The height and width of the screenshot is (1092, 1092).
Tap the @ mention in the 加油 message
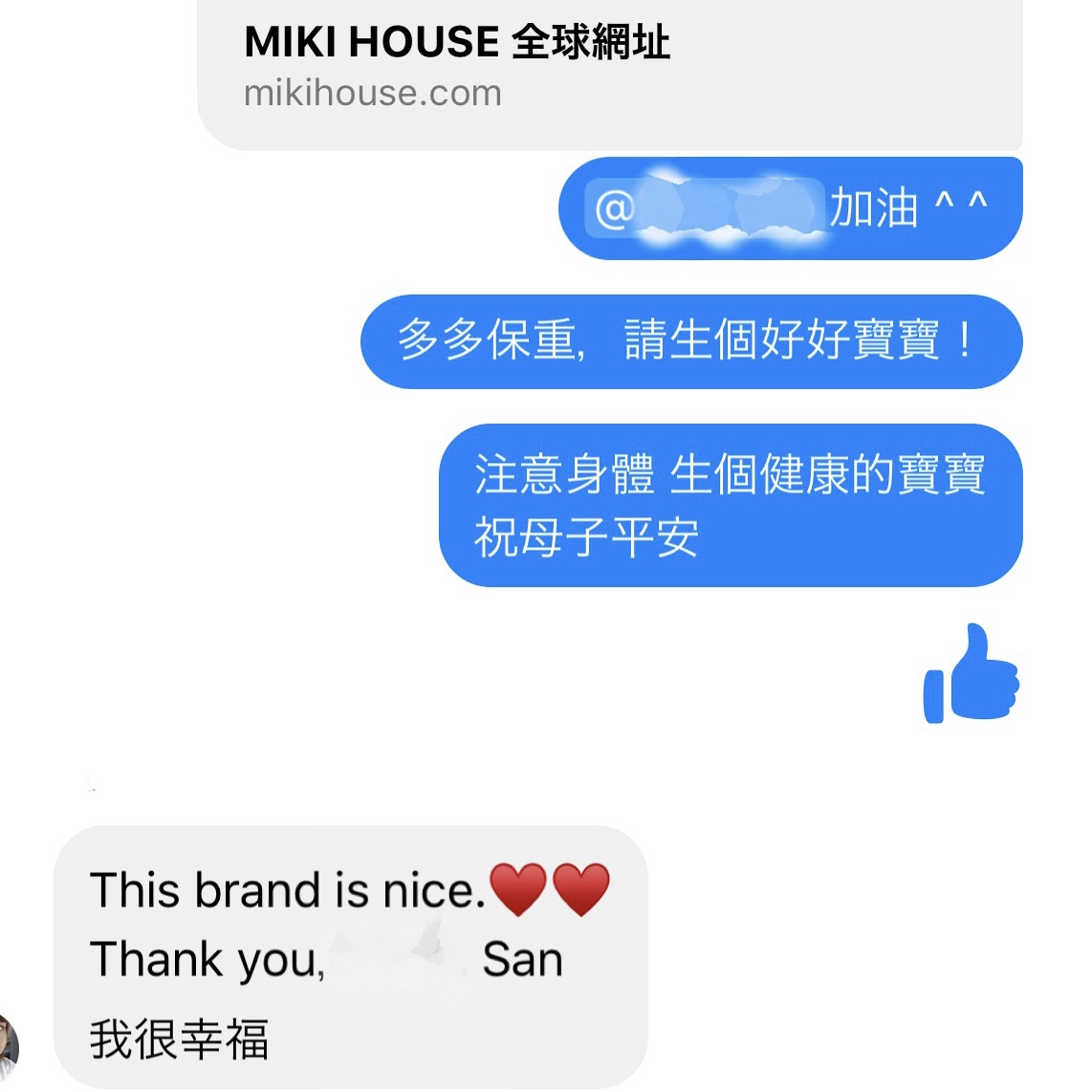pos(705,208)
